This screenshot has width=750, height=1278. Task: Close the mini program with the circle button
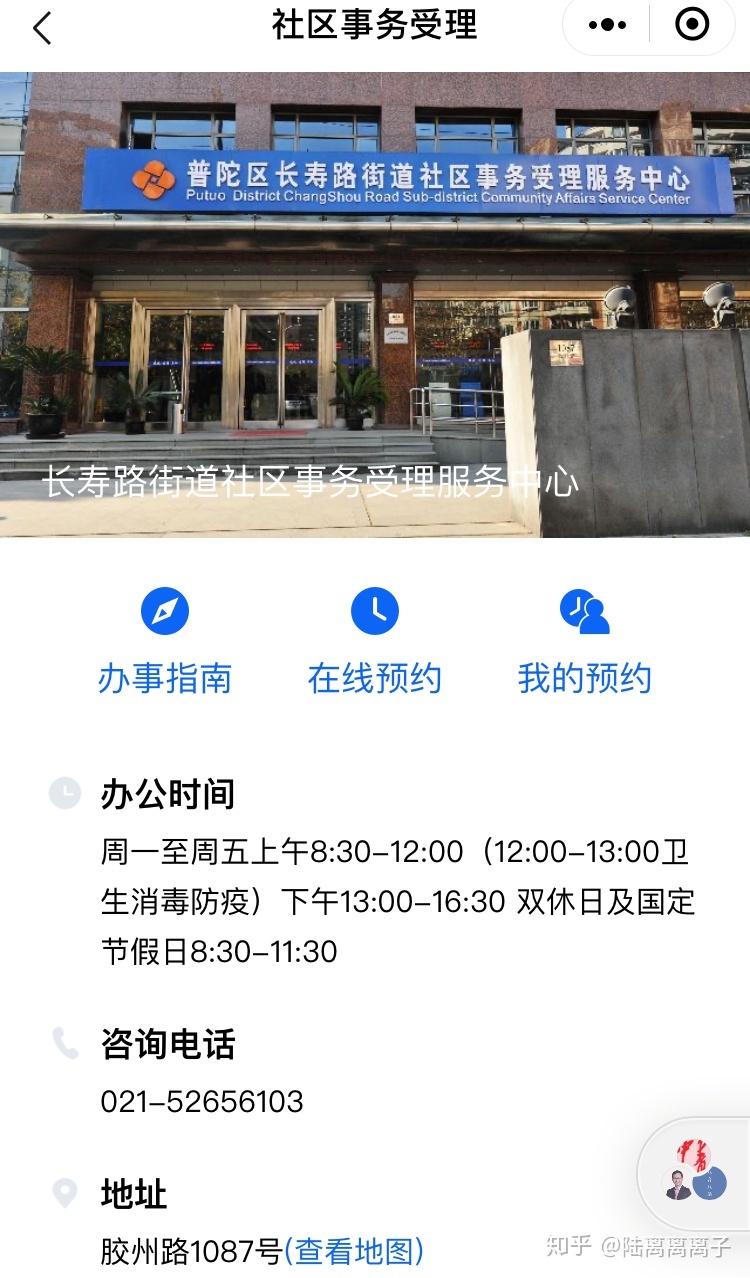(x=692, y=26)
